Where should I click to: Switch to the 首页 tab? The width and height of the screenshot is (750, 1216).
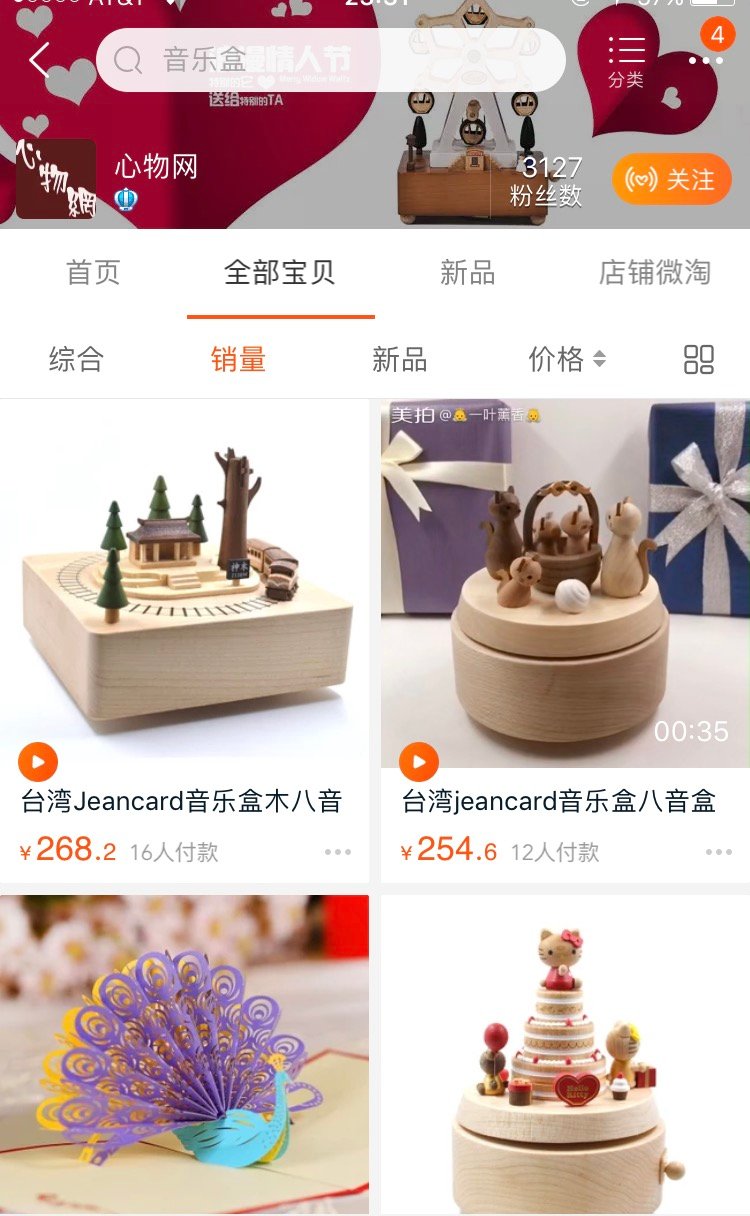pyautogui.click(x=93, y=273)
